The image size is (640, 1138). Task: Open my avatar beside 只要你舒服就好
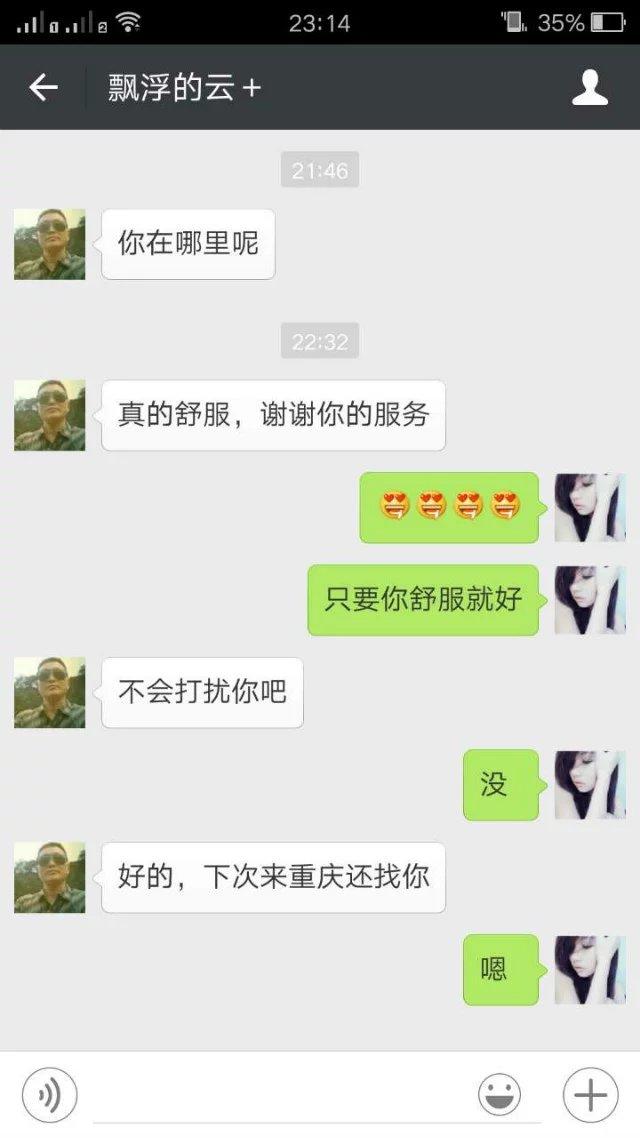click(x=590, y=600)
